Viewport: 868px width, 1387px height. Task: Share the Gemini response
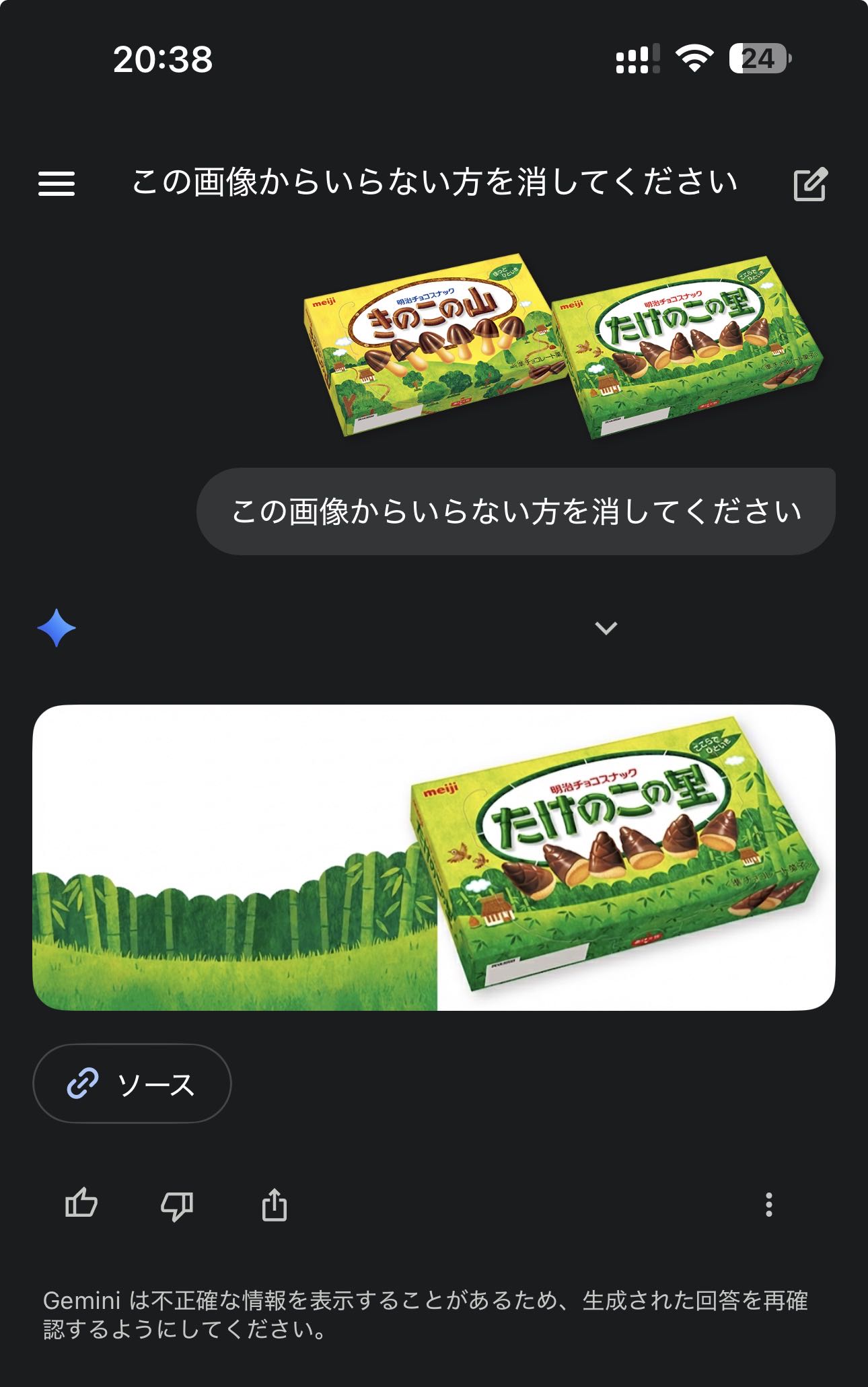pos(274,1204)
